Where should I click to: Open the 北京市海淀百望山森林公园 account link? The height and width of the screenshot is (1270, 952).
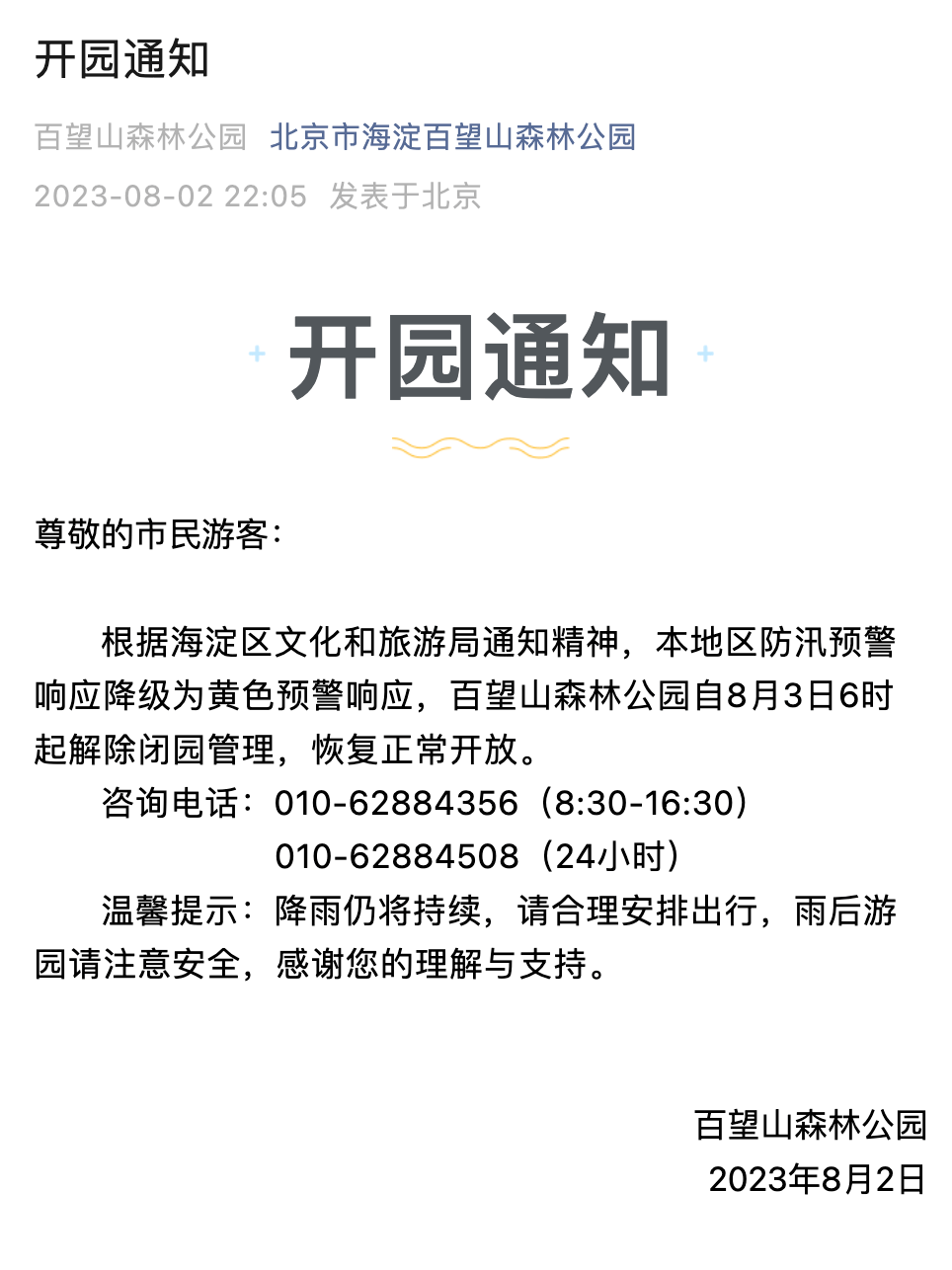tap(452, 136)
